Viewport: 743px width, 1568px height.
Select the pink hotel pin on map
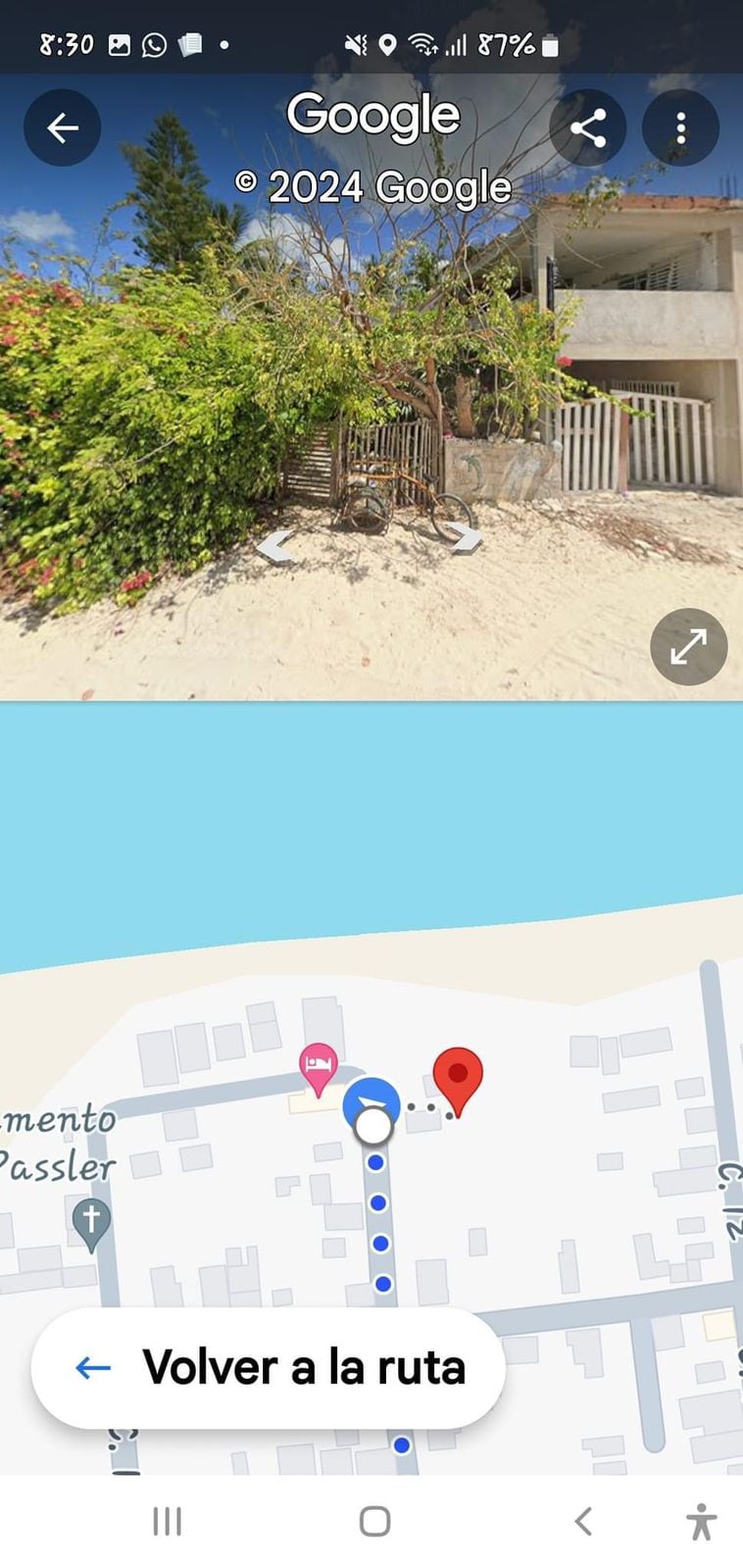click(318, 1066)
